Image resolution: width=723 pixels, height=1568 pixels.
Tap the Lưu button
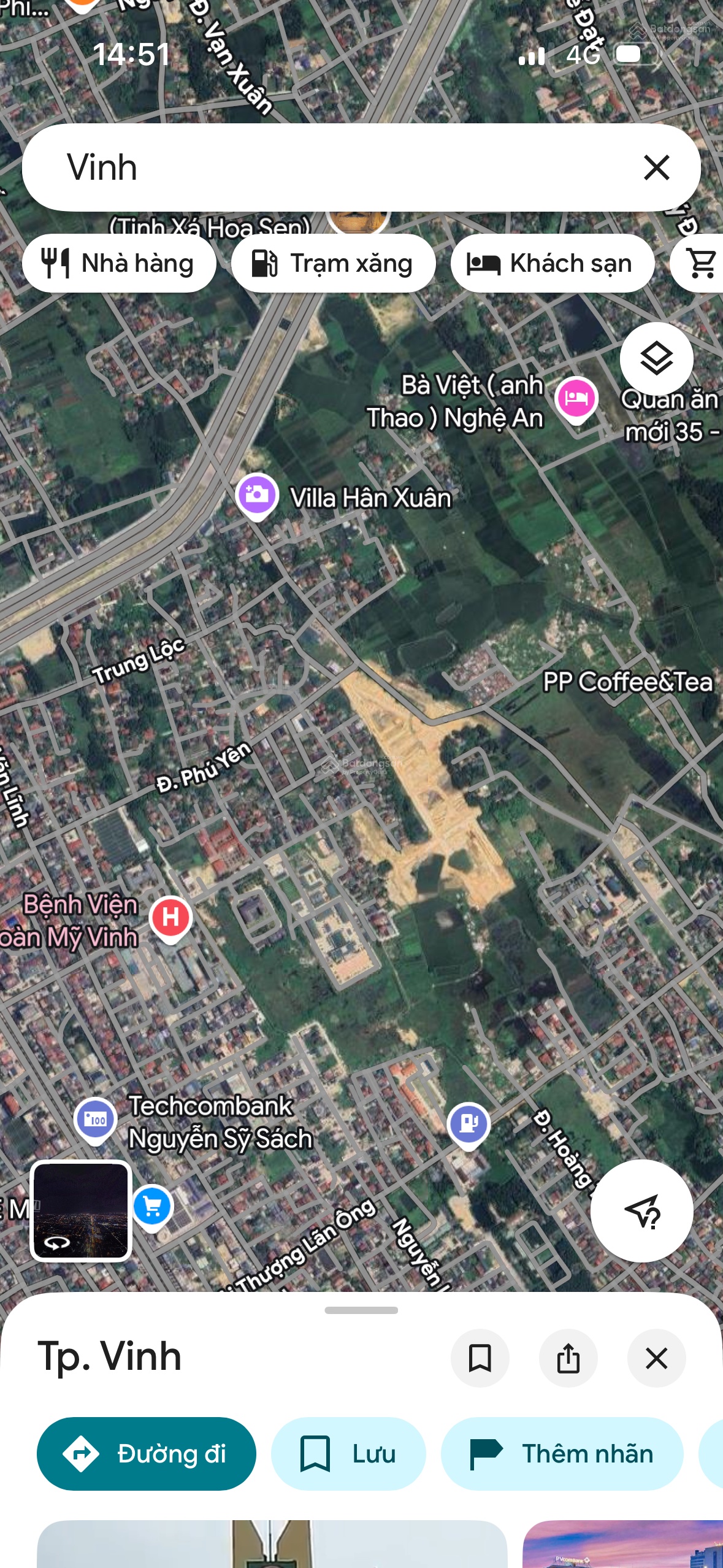click(348, 1453)
